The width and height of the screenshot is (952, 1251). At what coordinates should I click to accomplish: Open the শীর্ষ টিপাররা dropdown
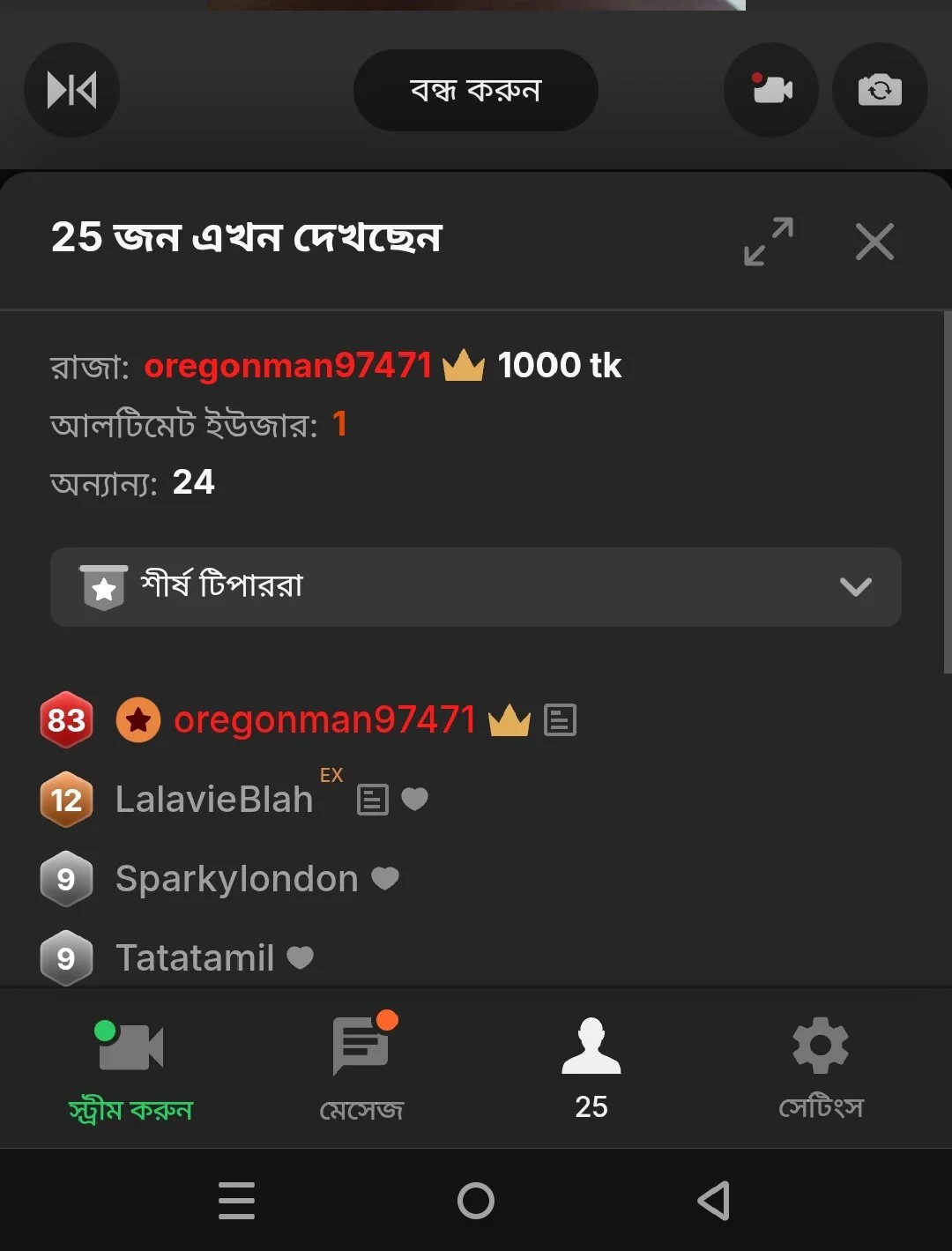475,587
